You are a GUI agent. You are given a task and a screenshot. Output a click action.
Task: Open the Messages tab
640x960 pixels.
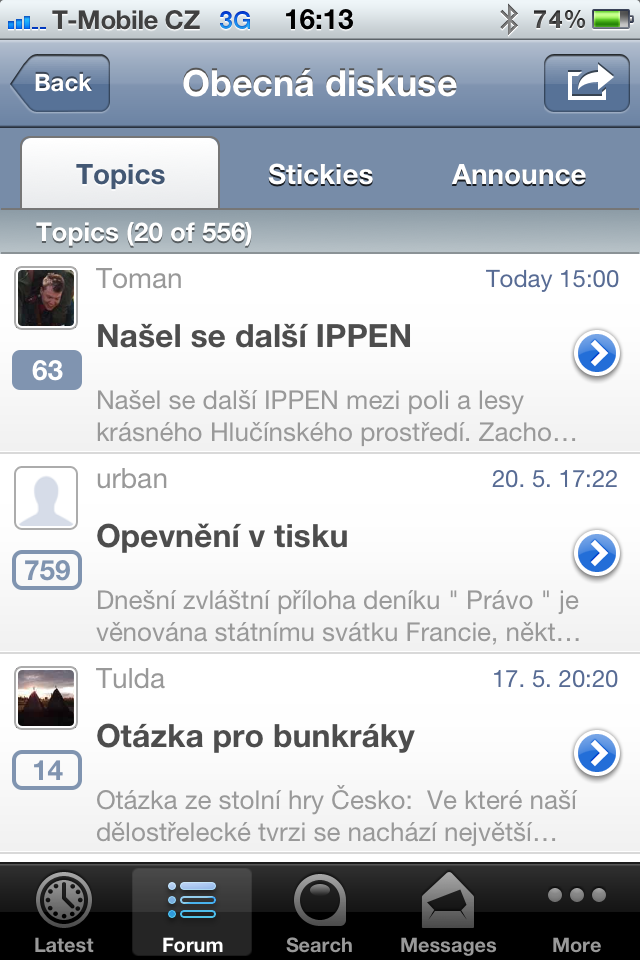(x=448, y=912)
